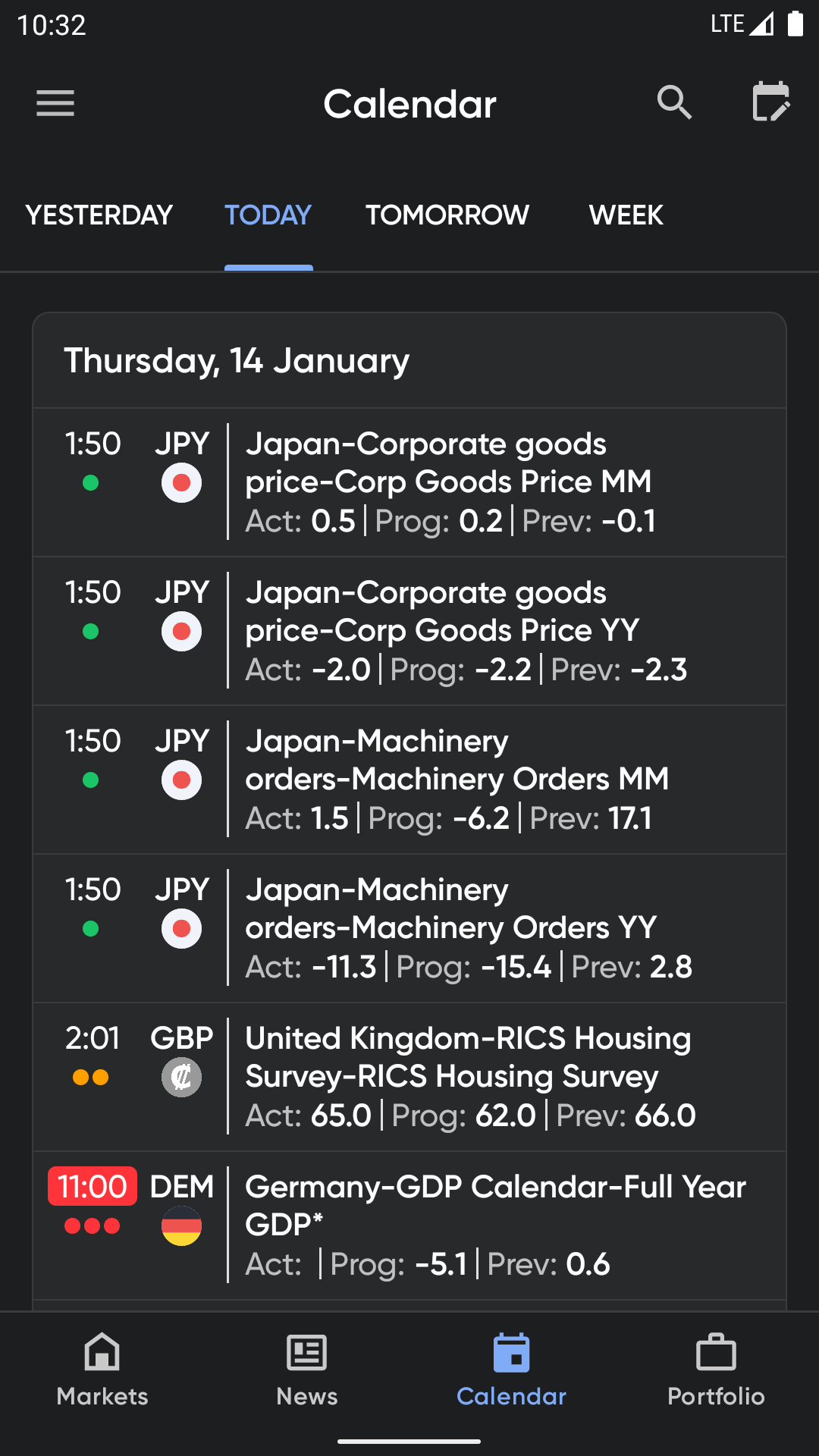Screen dimensions: 819x1456
Task: Open the WEEK view
Action: coord(625,215)
